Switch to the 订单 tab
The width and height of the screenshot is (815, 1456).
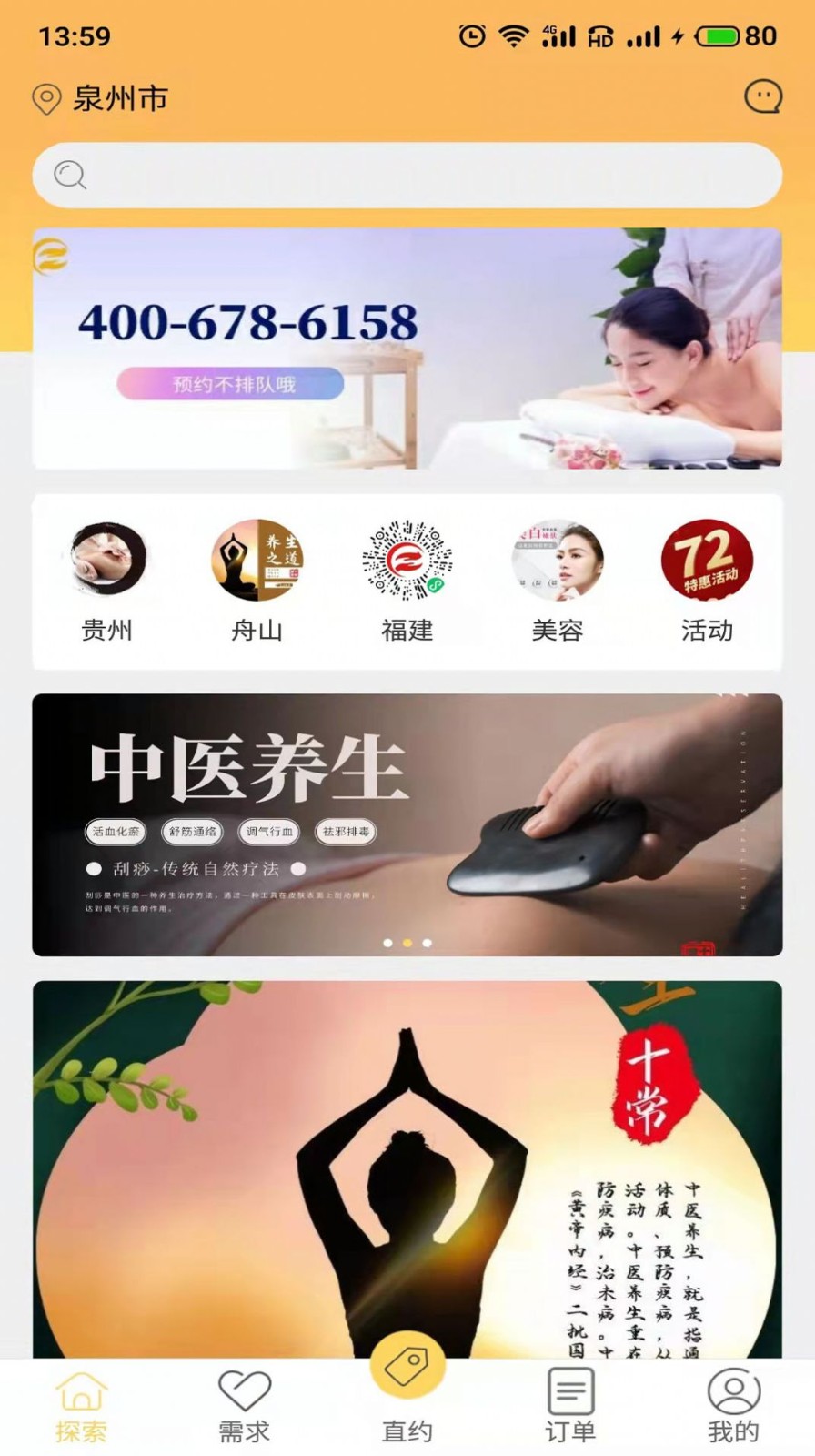570,1407
